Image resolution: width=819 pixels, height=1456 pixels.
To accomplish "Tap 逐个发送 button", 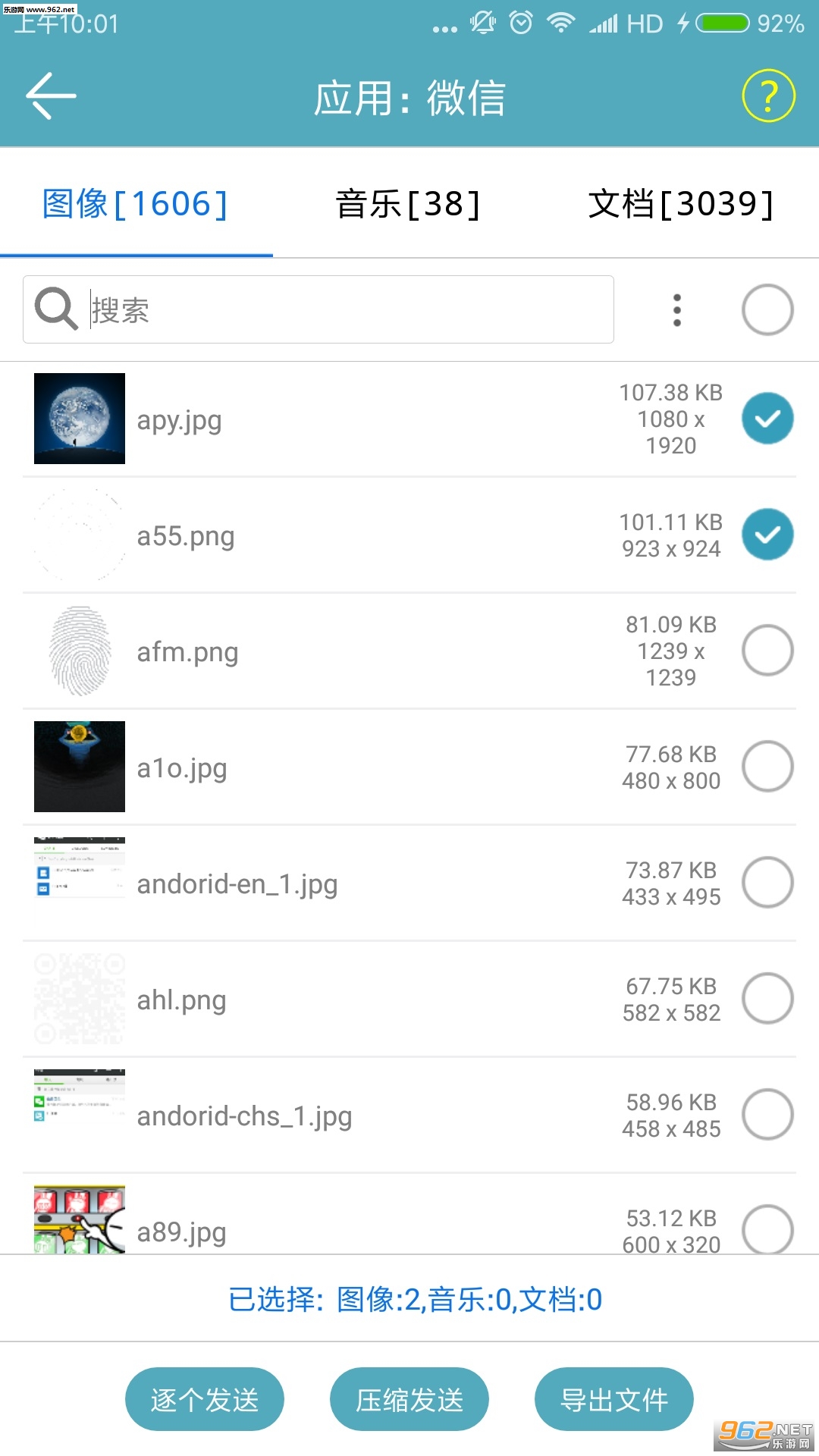I will [205, 1399].
